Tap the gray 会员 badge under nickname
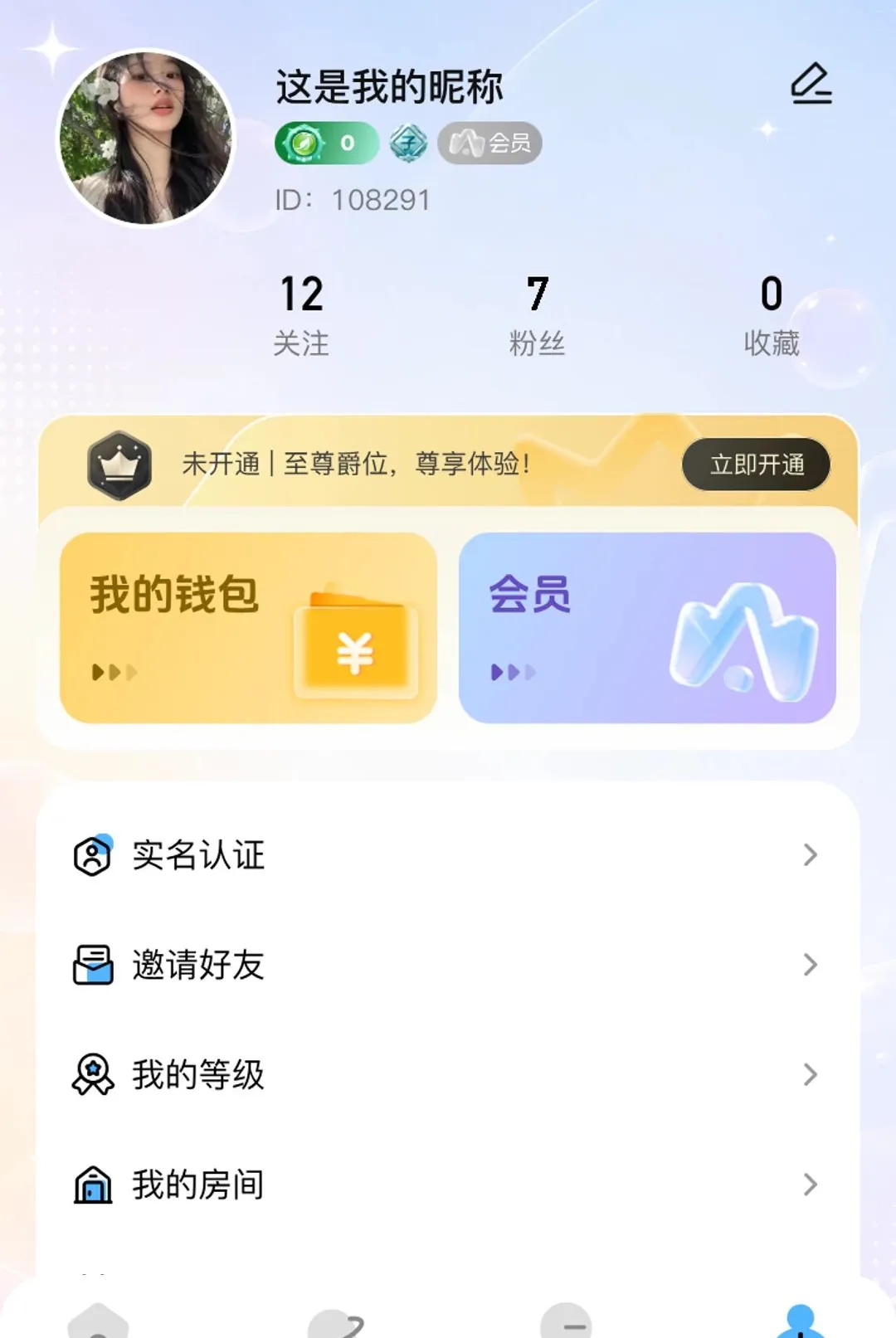Viewport: 896px width, 1338px height. pyautogui.click(x=489, y=144)
